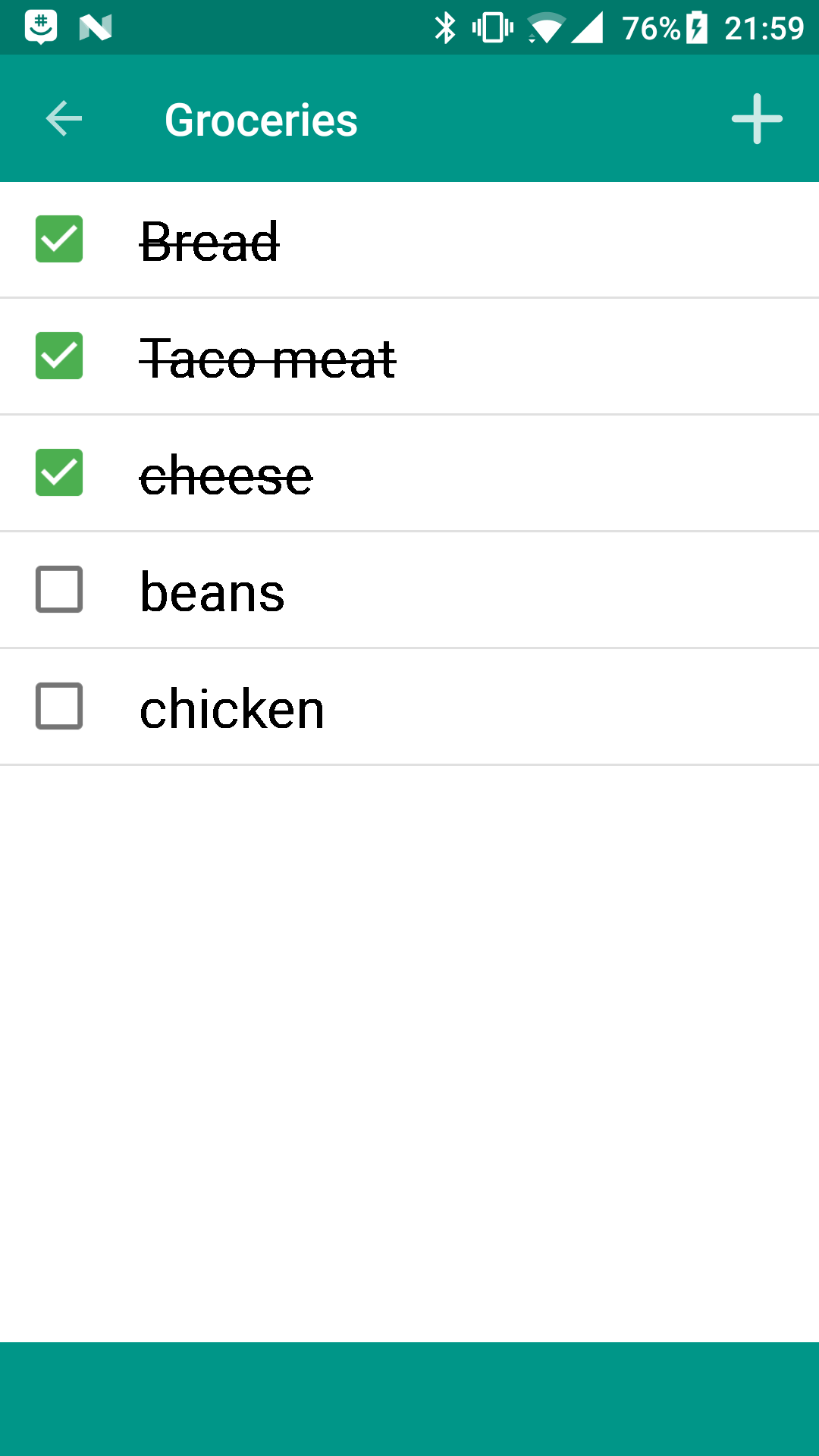Check off the chicken item
This screenshot has width=819, height=1456.
click(58, 706)
